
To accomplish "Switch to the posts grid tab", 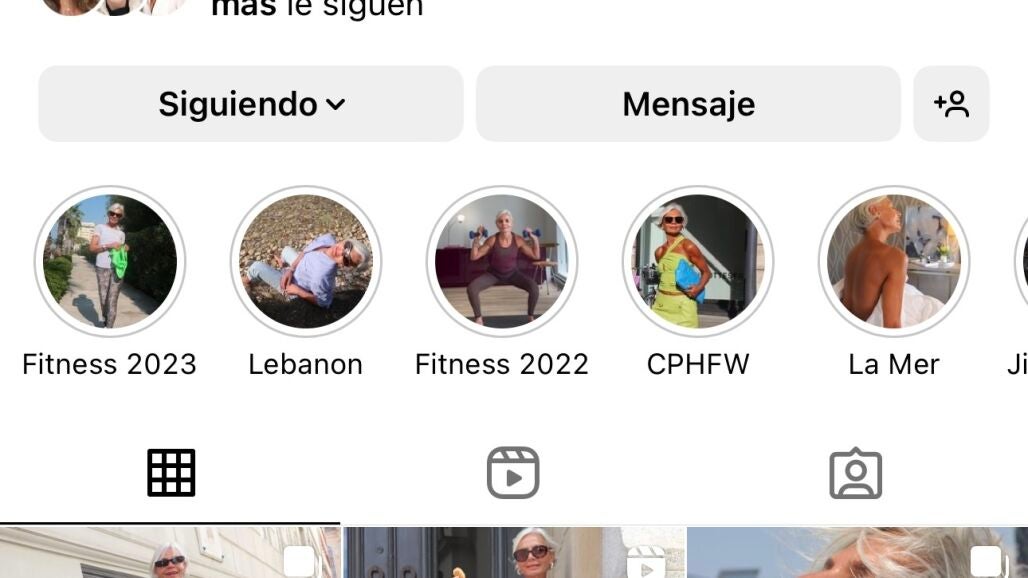I will [171, 473].
